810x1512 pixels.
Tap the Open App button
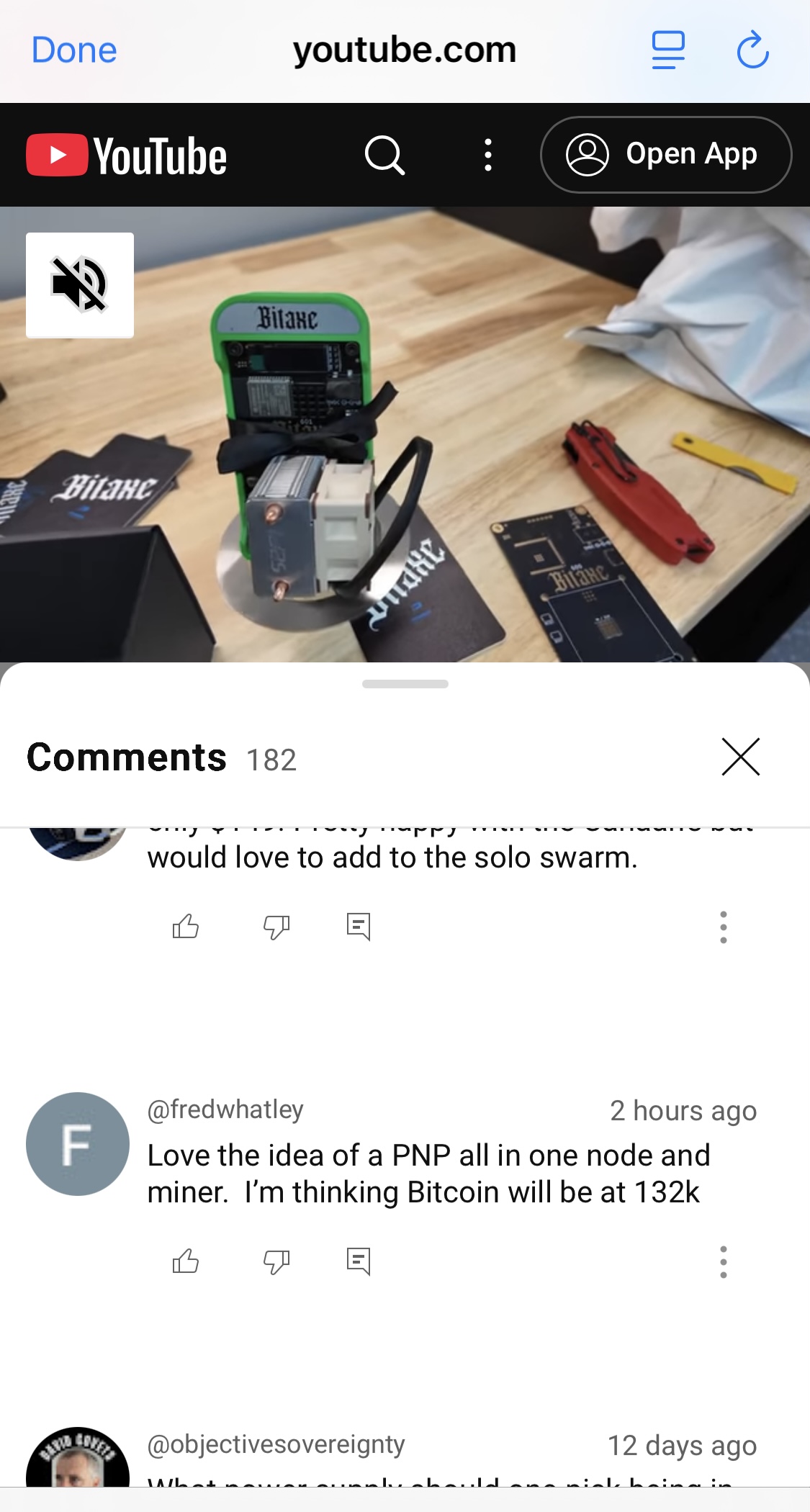tap(666, 155)
